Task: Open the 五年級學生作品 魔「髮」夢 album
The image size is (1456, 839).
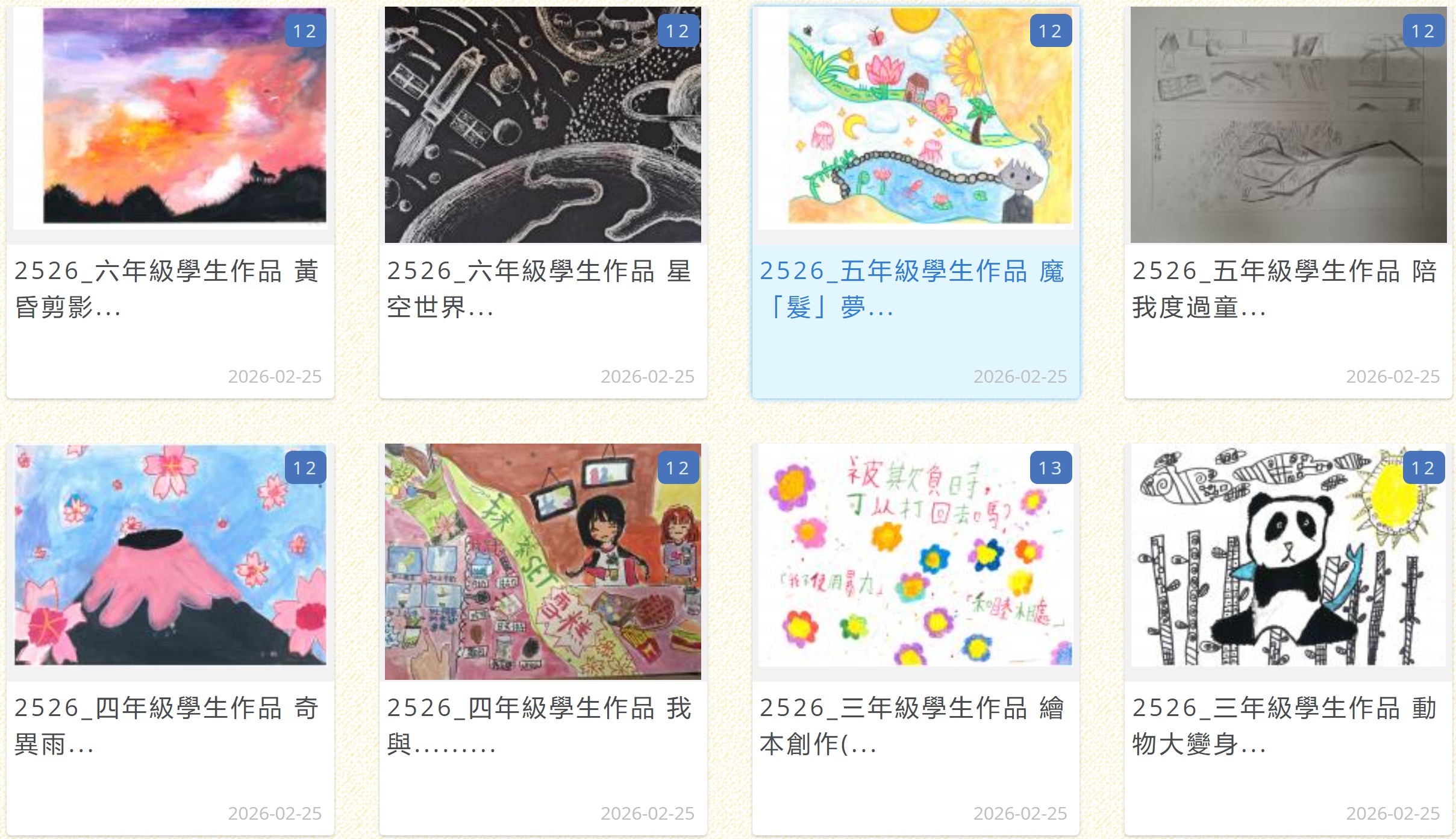Action: coord(912,288)
